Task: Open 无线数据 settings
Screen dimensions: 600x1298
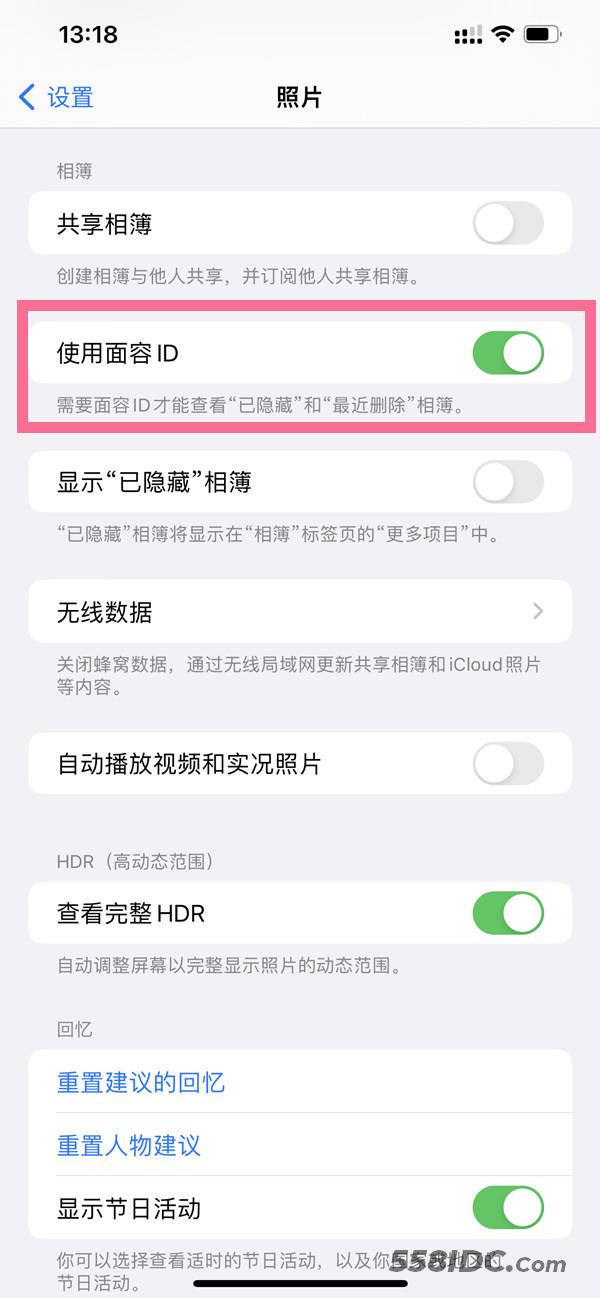Action: click(300, 611)
